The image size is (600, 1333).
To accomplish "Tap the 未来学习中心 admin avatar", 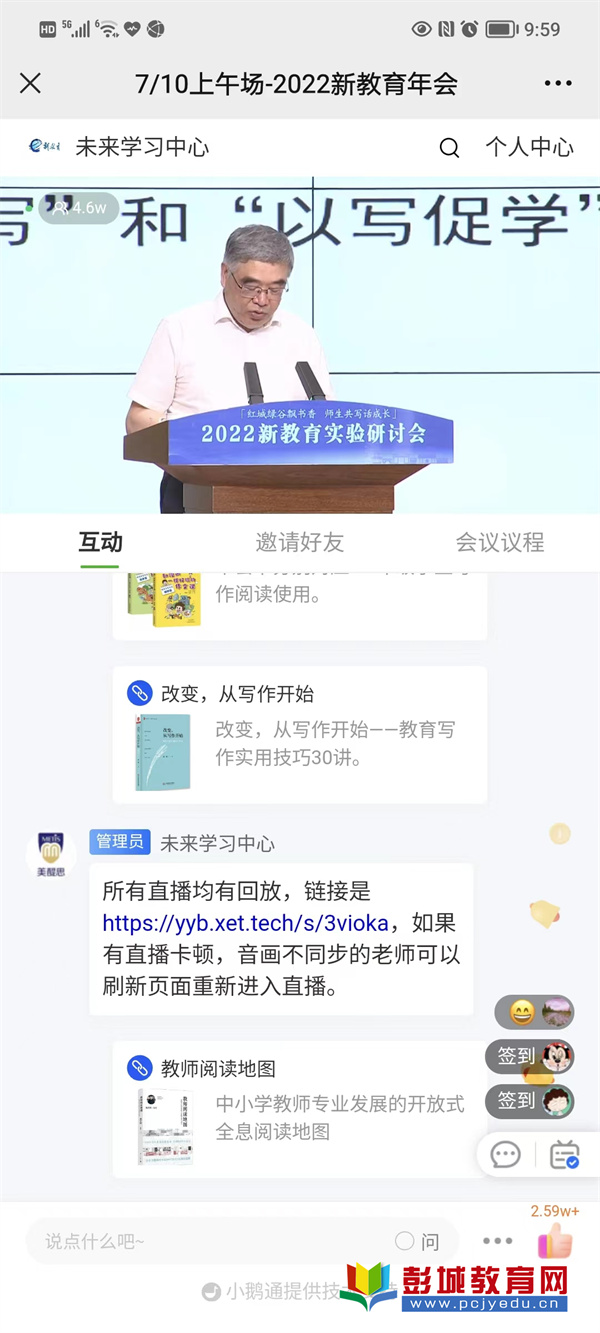I will [50, 853].
